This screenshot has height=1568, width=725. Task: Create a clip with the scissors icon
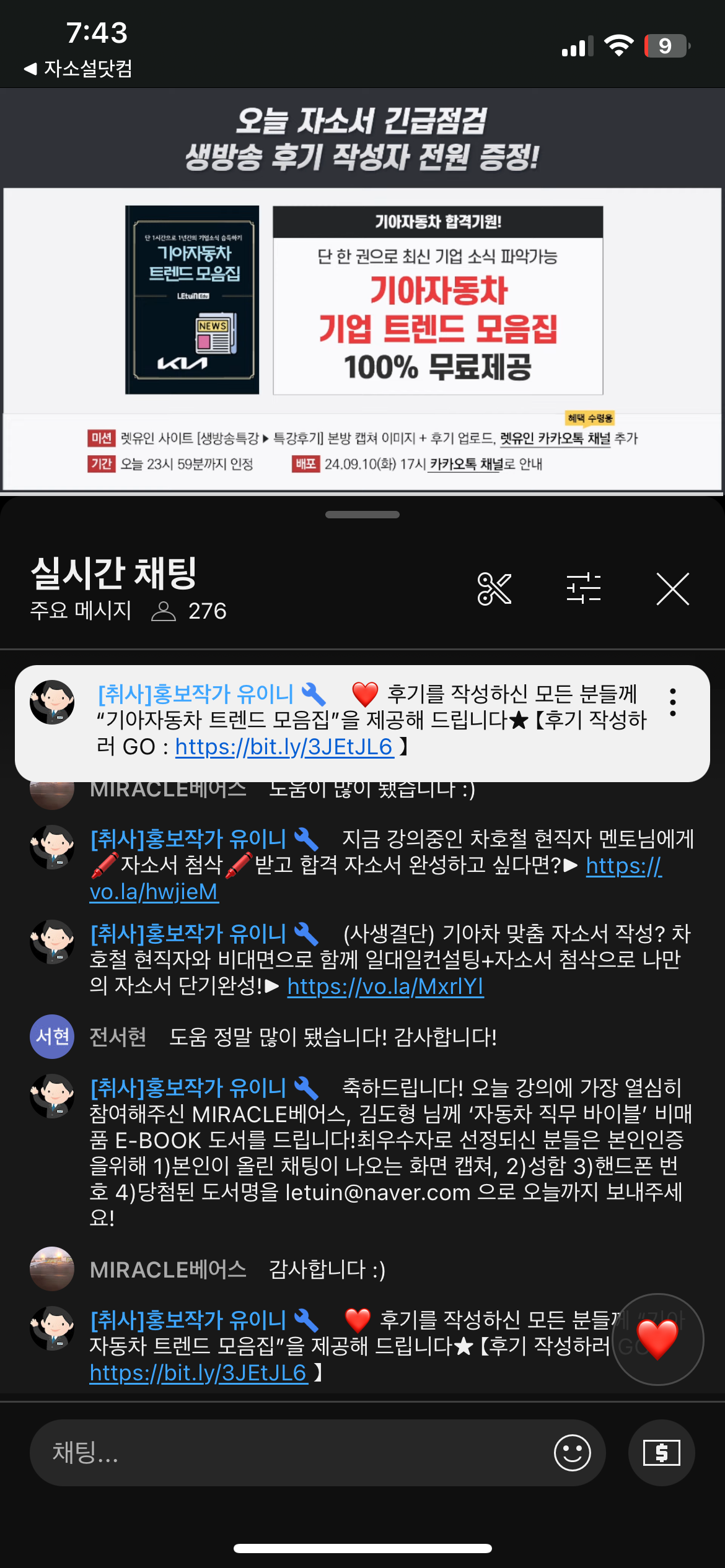pos(494,589)
